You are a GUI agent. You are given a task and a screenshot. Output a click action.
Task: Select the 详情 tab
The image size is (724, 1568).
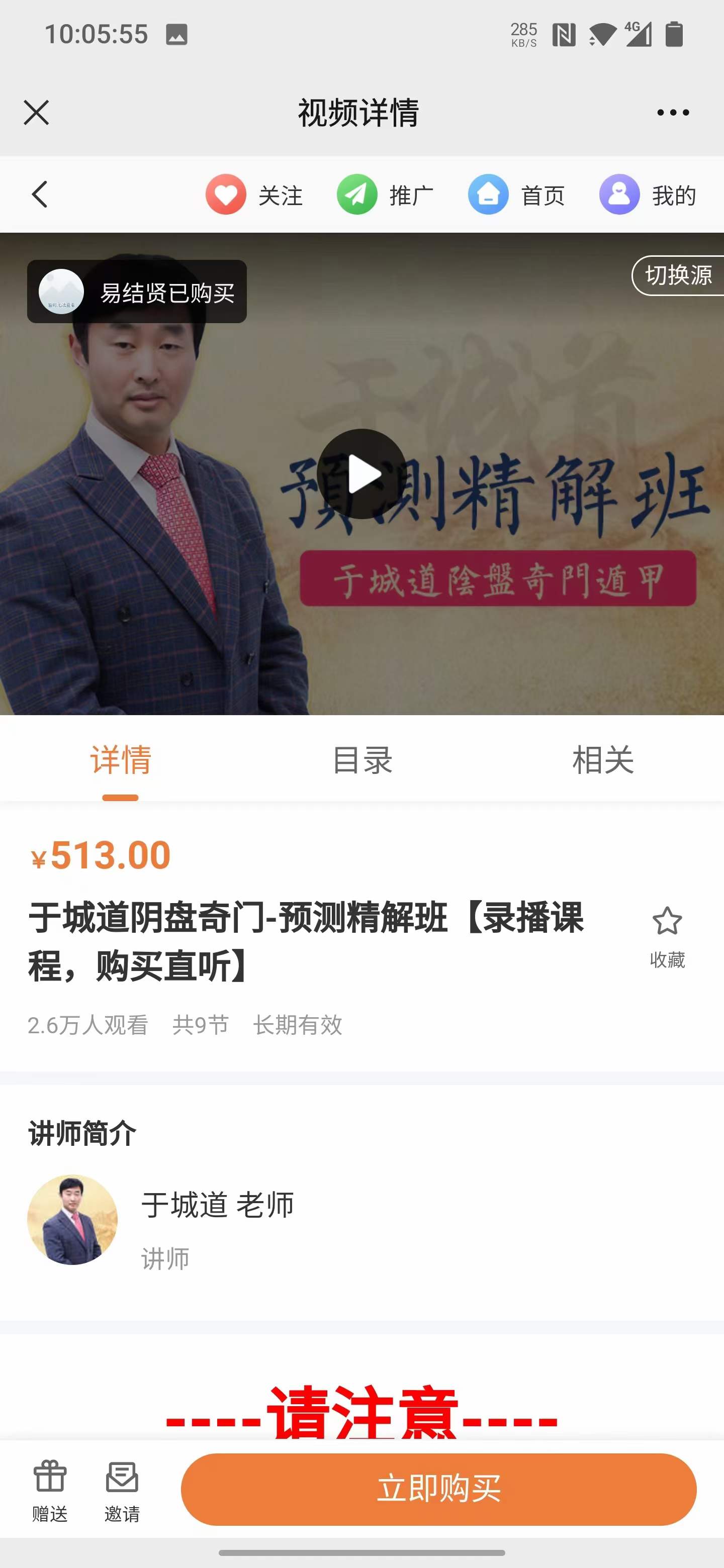pos(121,761)
